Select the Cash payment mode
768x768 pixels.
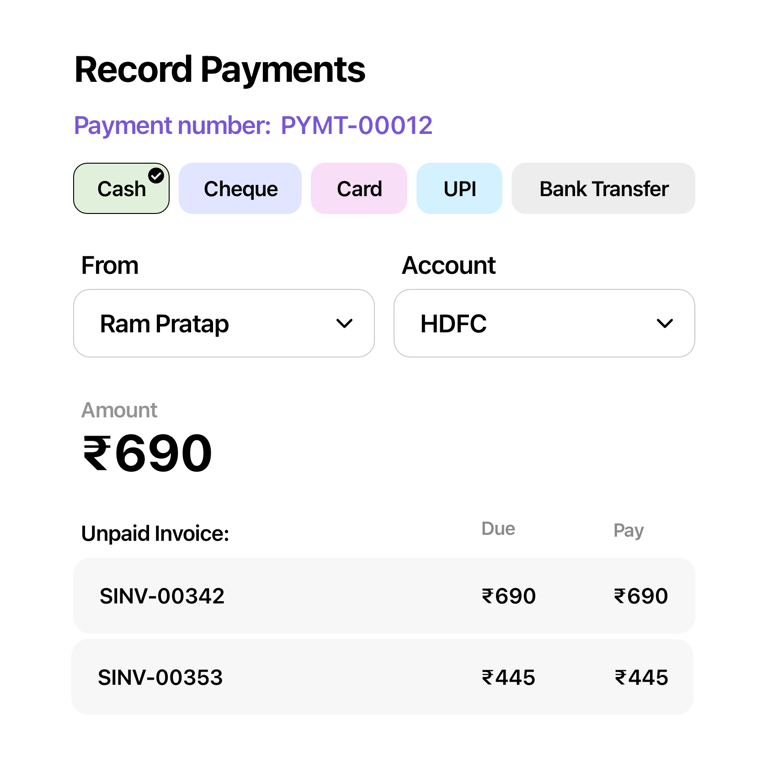coord(121,188)
